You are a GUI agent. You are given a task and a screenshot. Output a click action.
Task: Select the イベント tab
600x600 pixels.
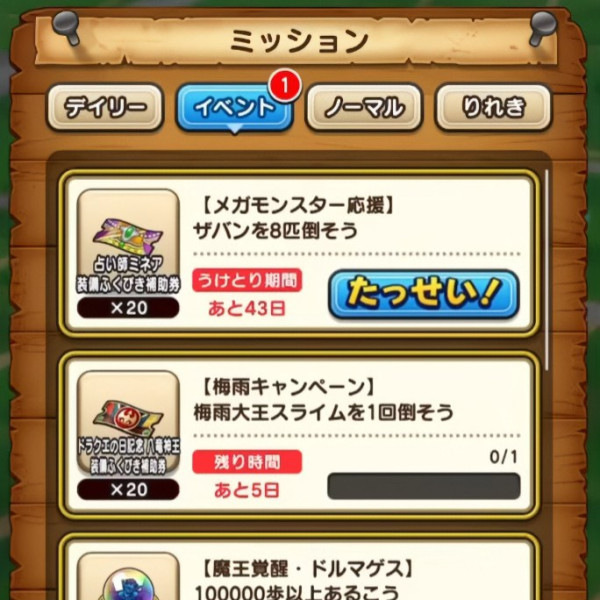pos(235,108)
